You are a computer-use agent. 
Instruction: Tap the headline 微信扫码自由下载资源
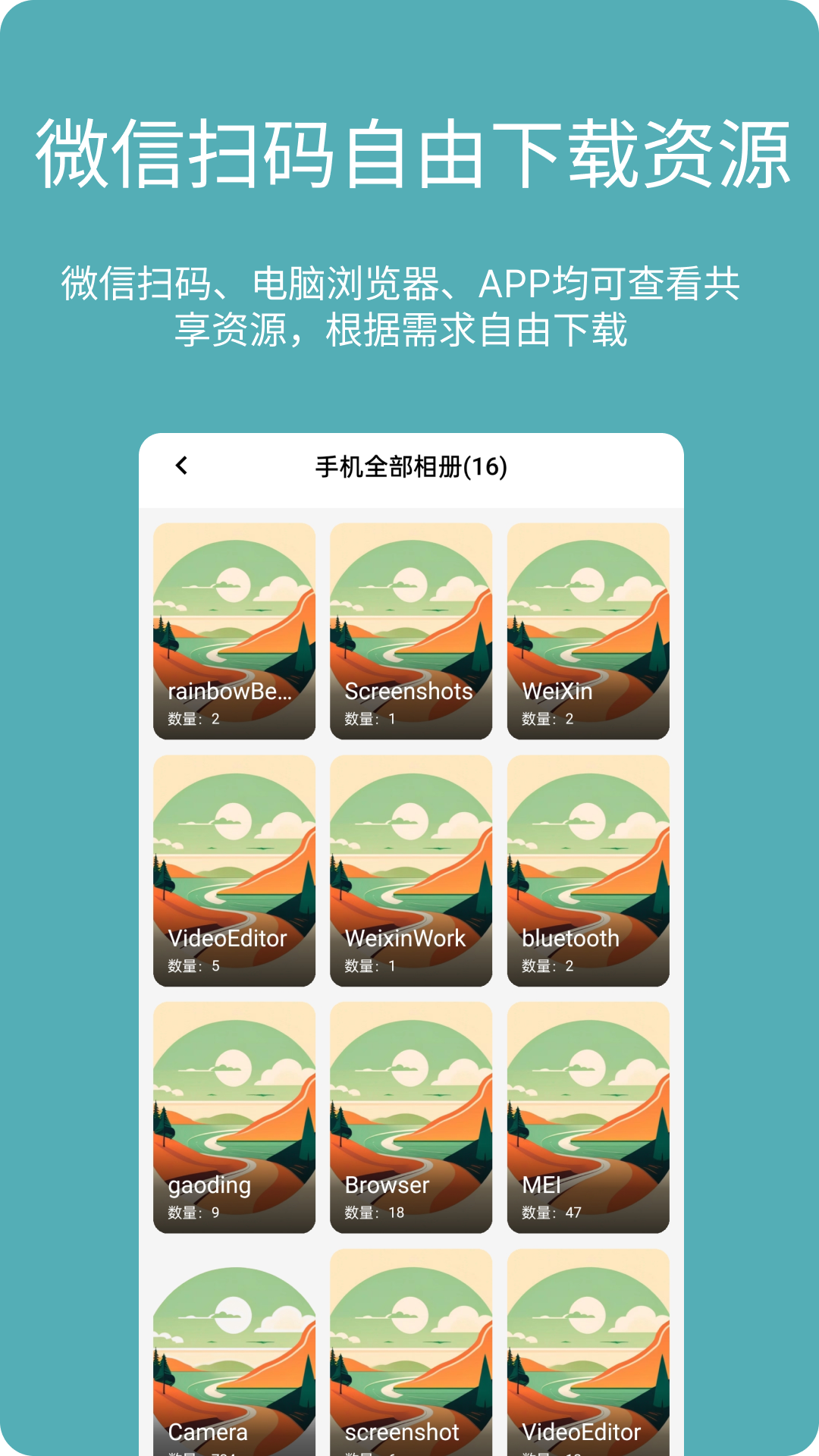pos(409,152)
